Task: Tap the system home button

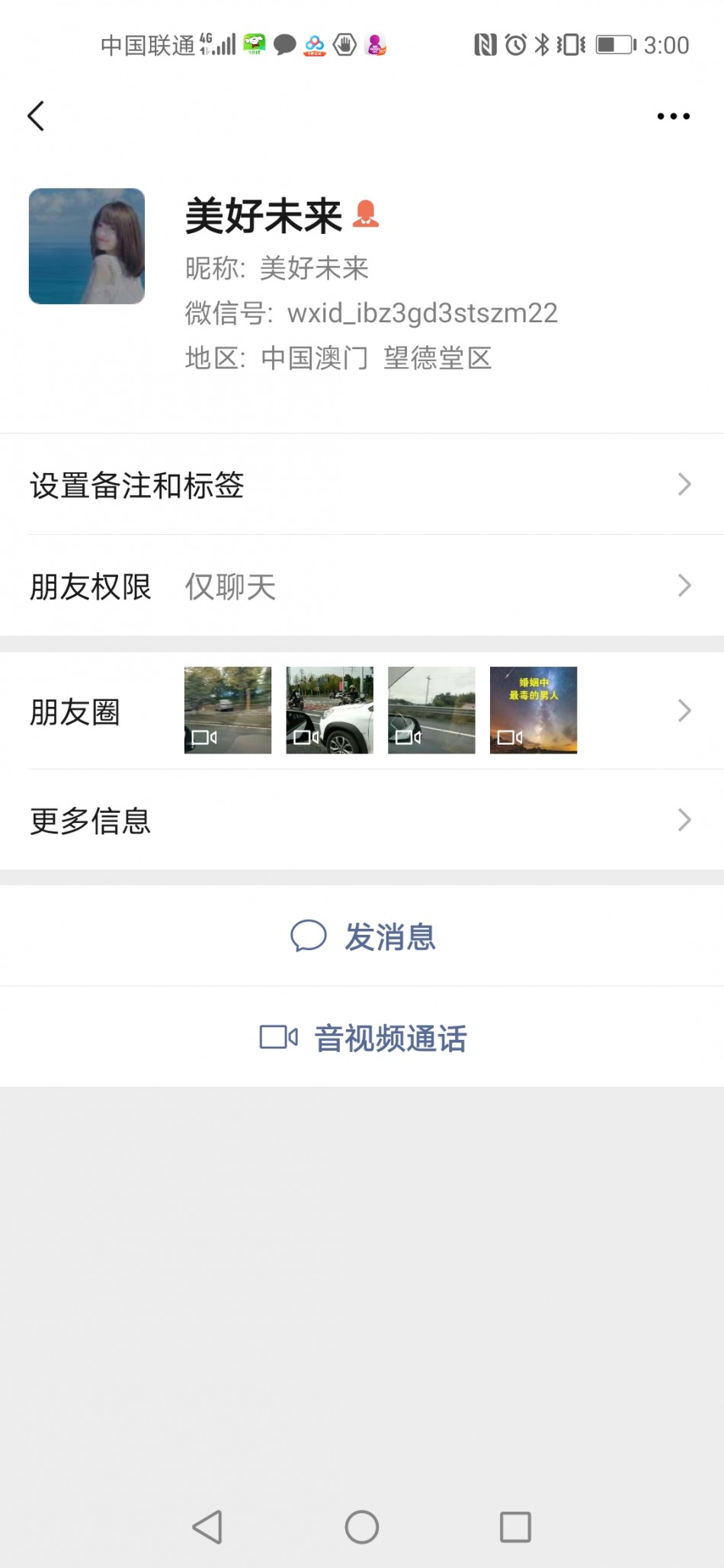Action: (x=362, y=1527)
